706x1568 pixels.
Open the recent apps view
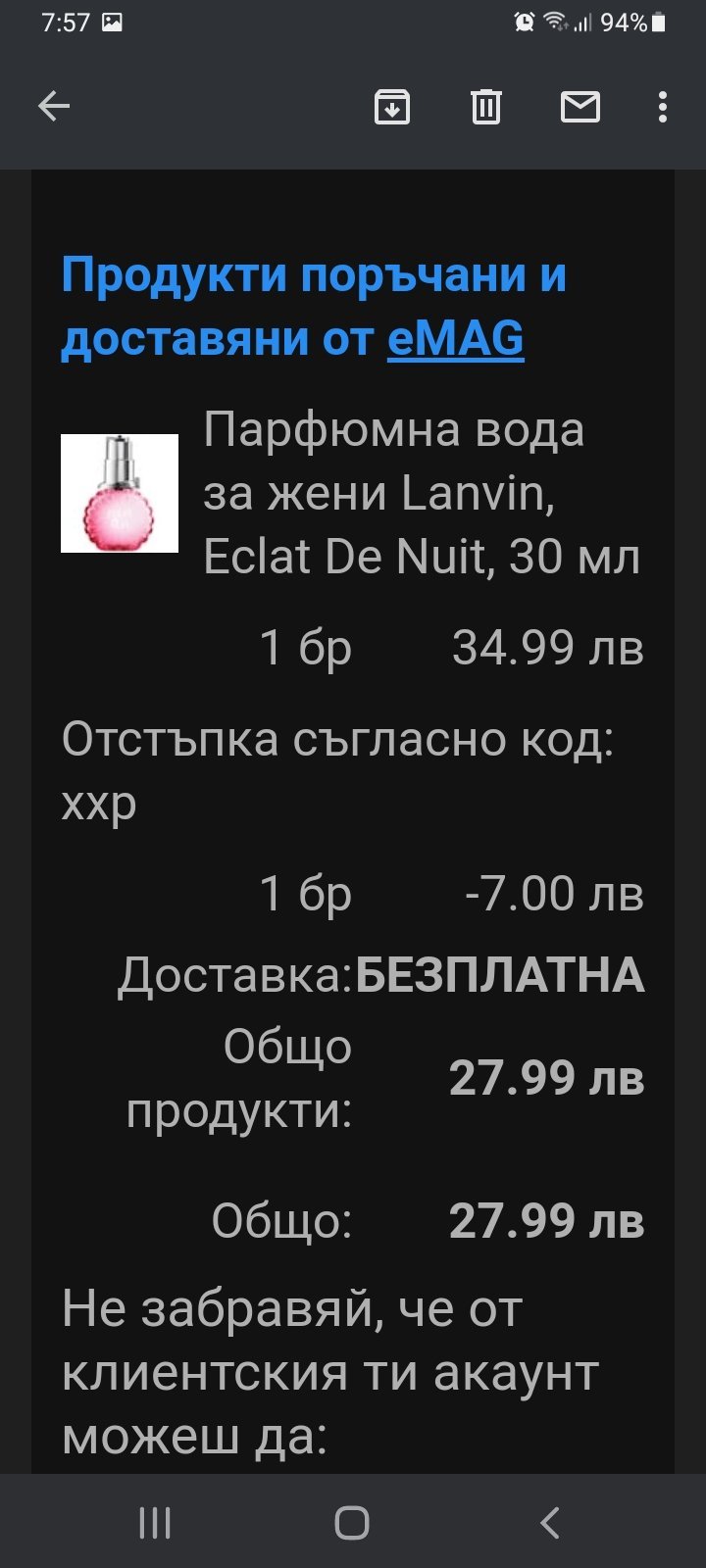click(155, 1523)
